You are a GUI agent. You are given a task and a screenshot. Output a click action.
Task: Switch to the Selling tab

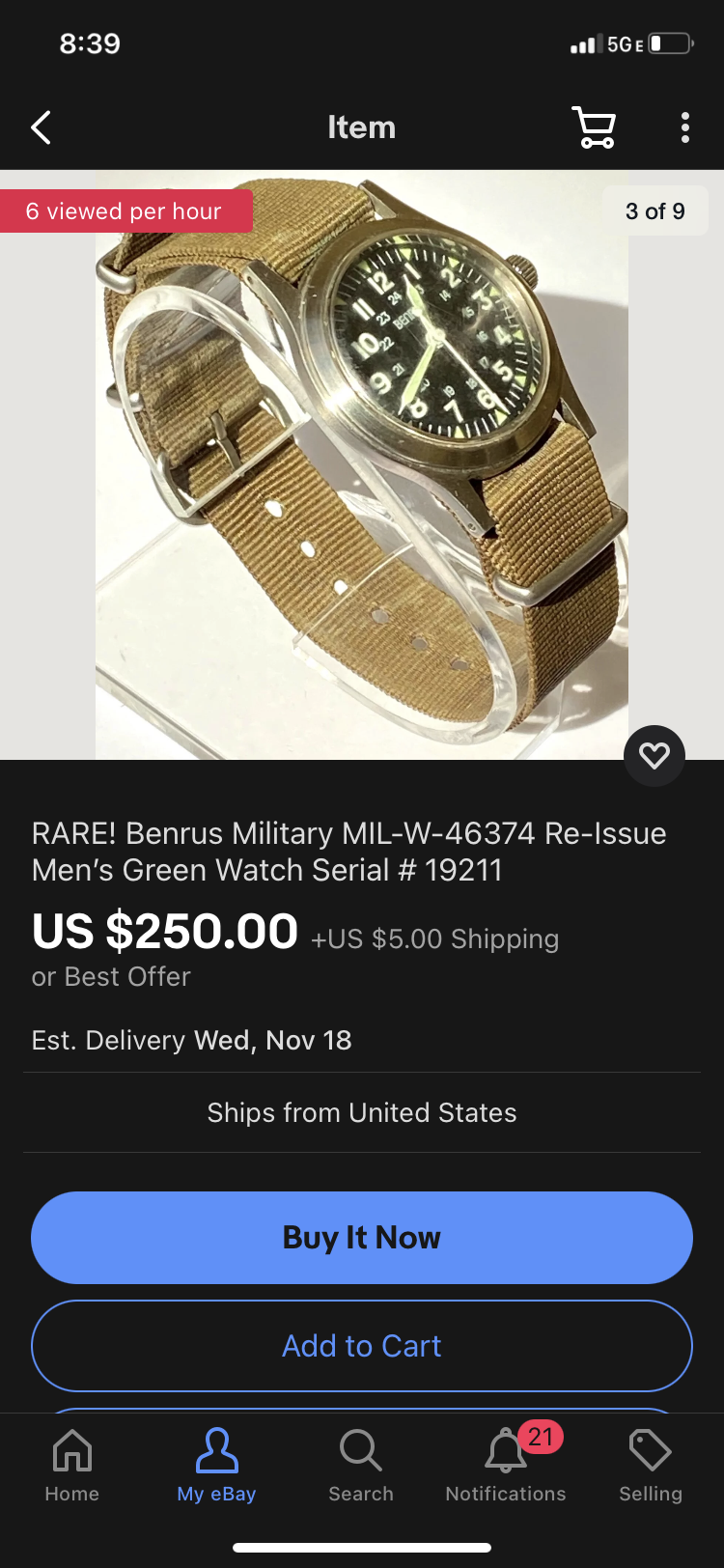coord(650,1465)
